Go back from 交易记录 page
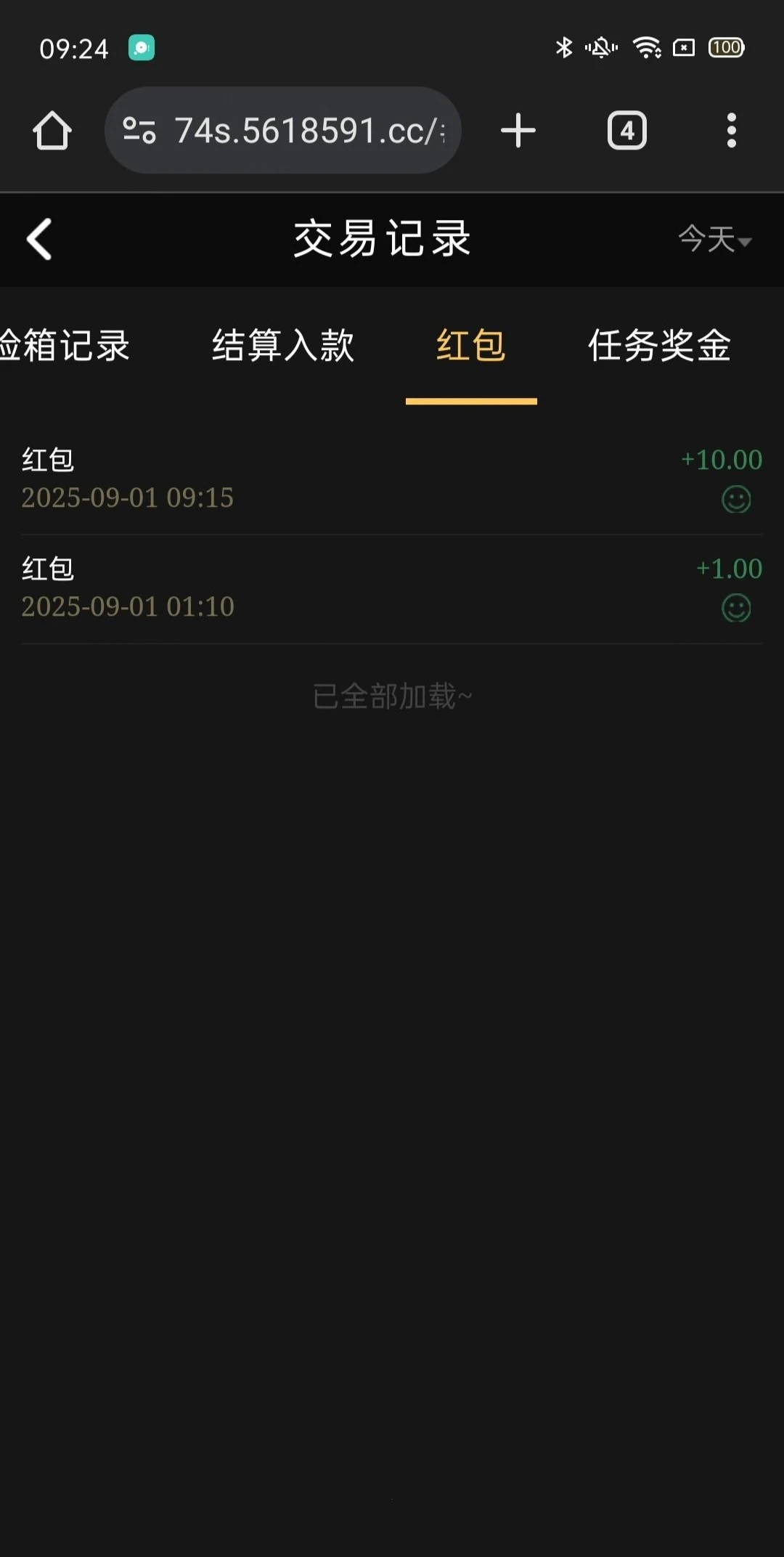This screenshot has width=784, height=1557. tap(39, 239)
